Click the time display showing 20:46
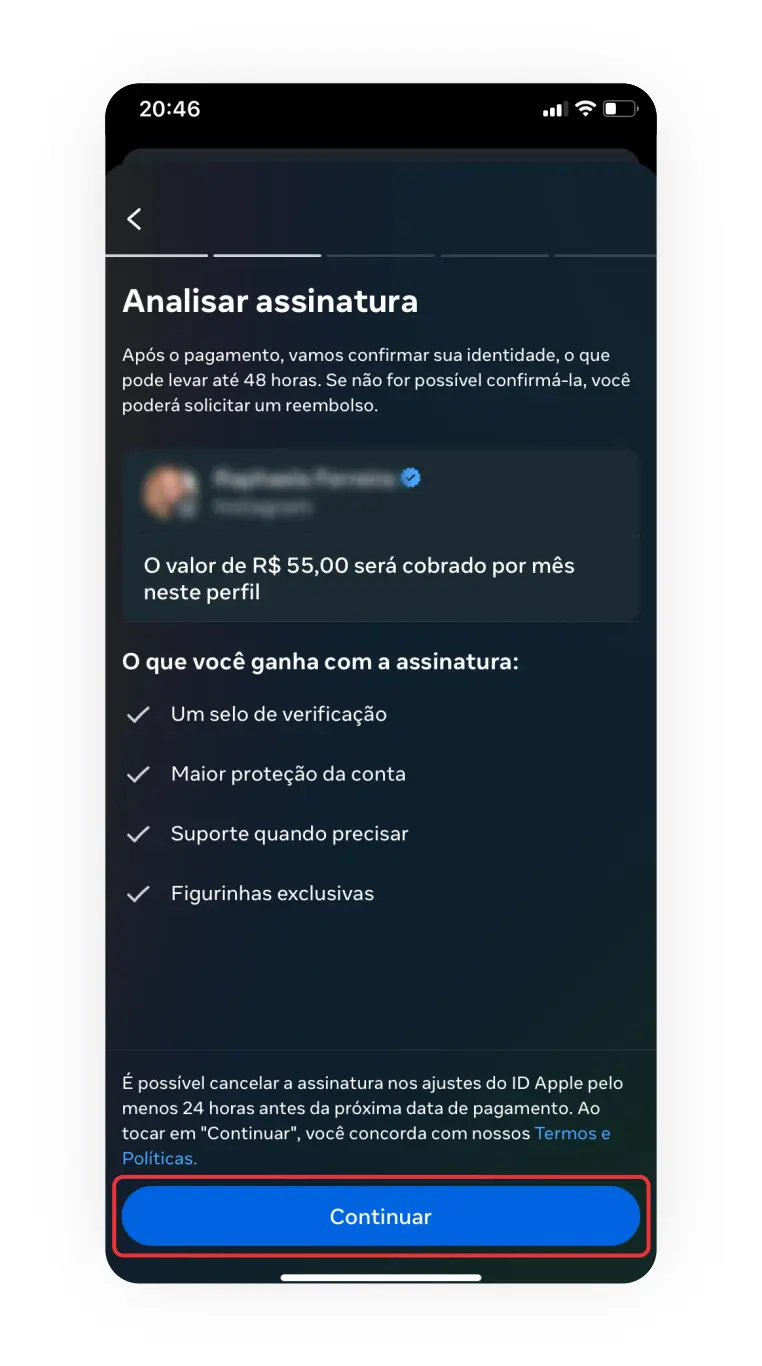Image resolution: width=762 pixels, height=1366 pixels. (169, 110)
